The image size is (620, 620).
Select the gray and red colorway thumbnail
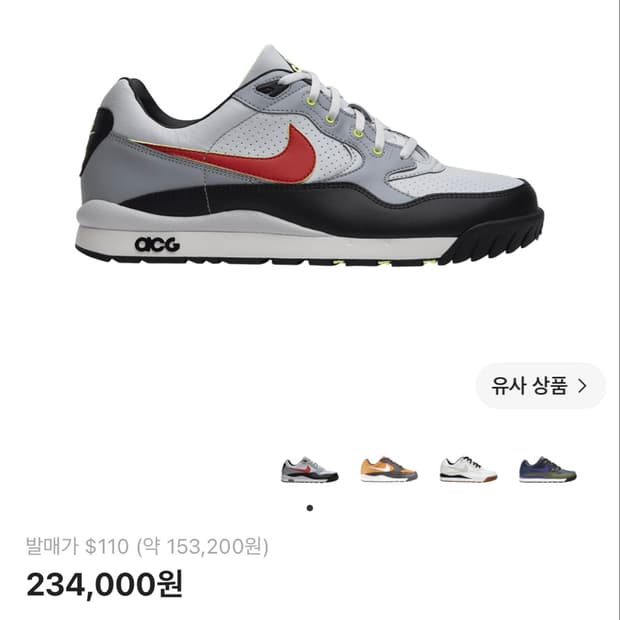310,469
